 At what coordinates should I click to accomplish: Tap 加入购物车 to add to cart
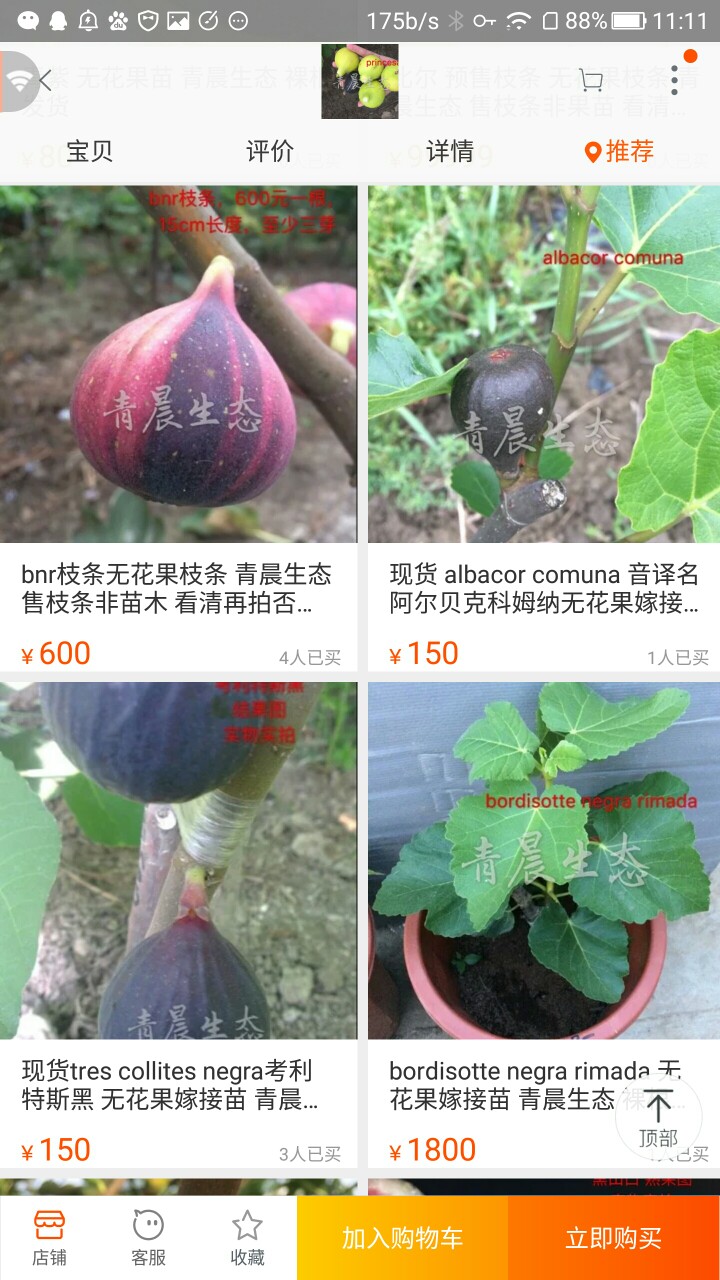point(402,1238)
